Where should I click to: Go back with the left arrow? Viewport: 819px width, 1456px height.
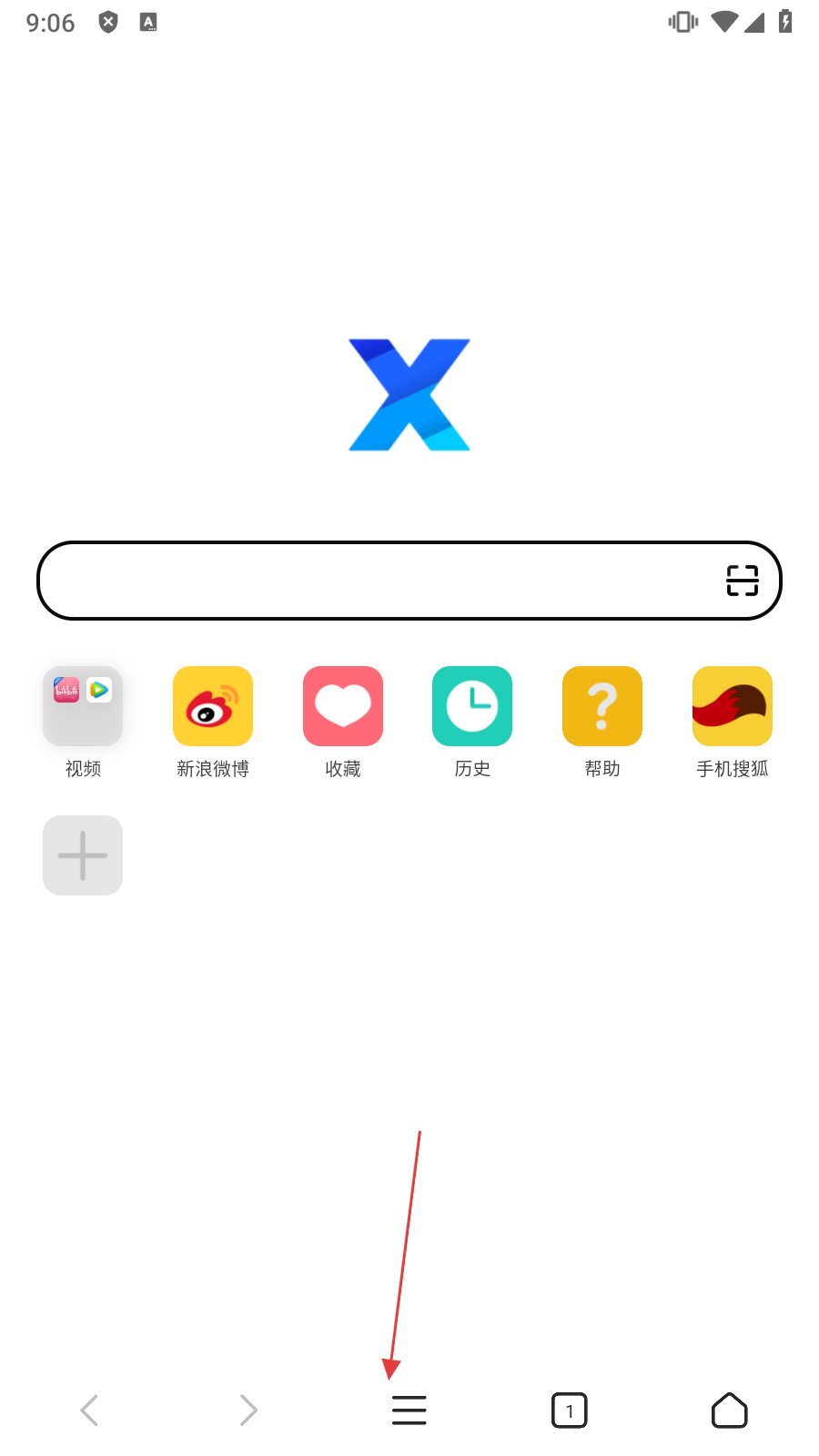coord(89,1410)
